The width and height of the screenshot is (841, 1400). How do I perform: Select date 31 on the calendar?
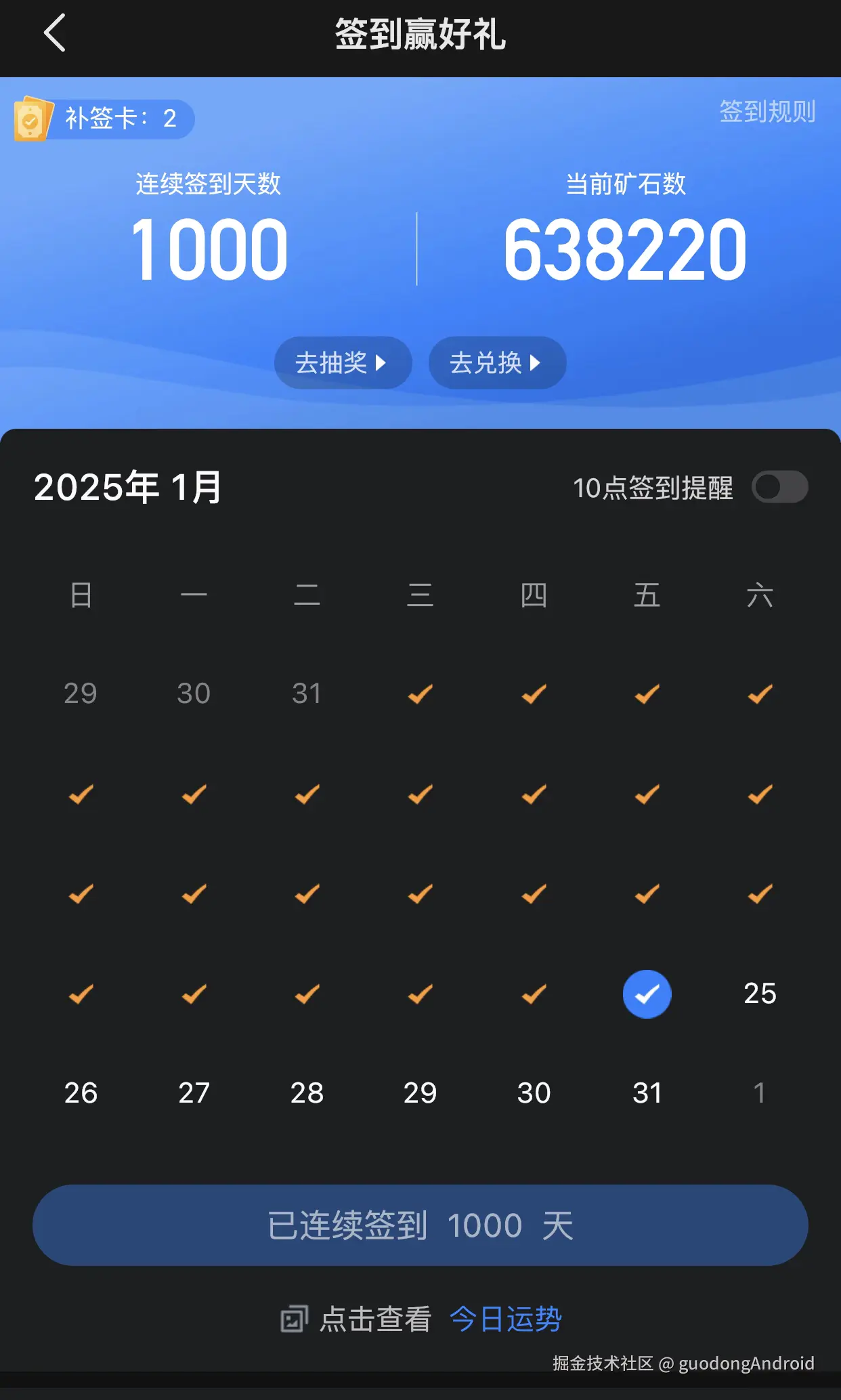(647, 1093)
